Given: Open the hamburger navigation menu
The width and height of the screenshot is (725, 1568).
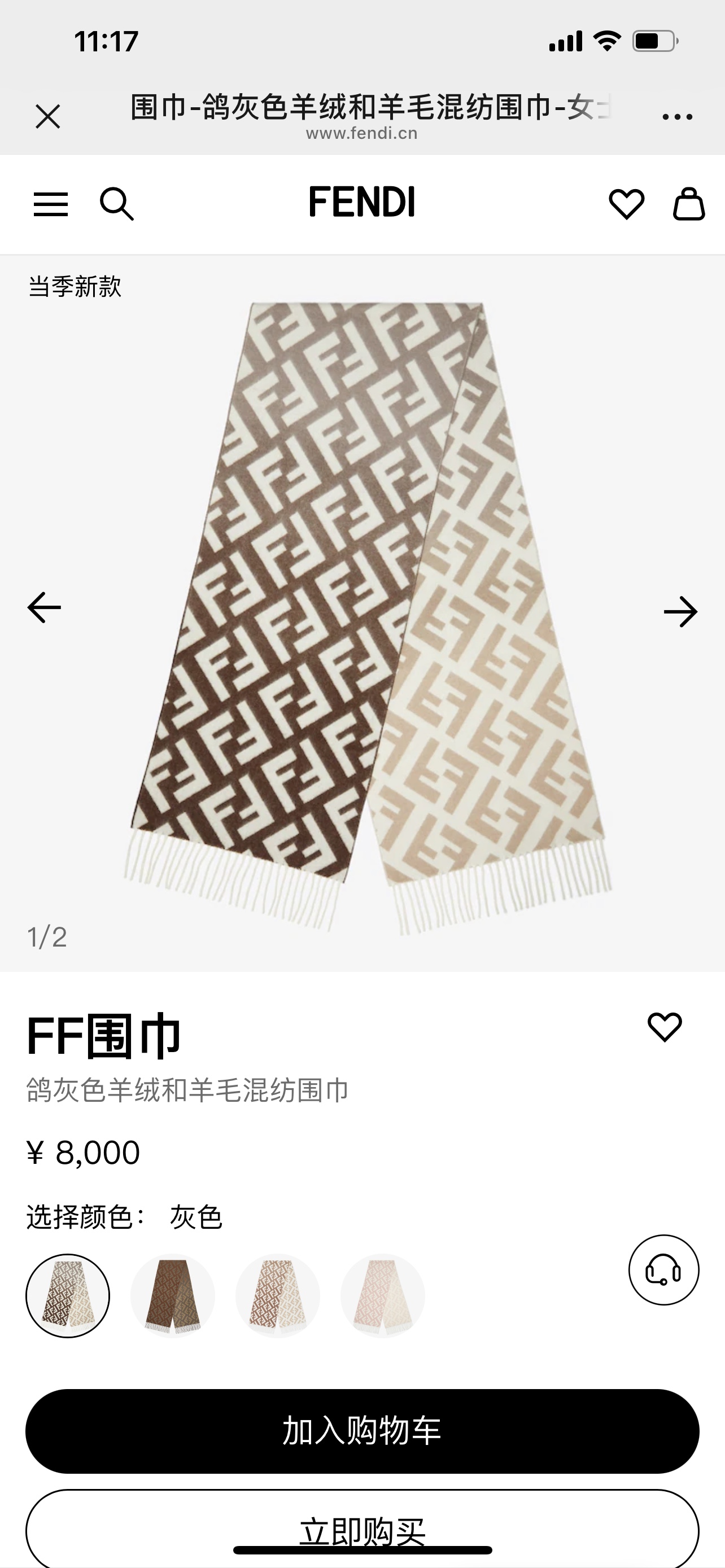Looking at the screenshot, I should pyautogui.click(x=50, y=204).
